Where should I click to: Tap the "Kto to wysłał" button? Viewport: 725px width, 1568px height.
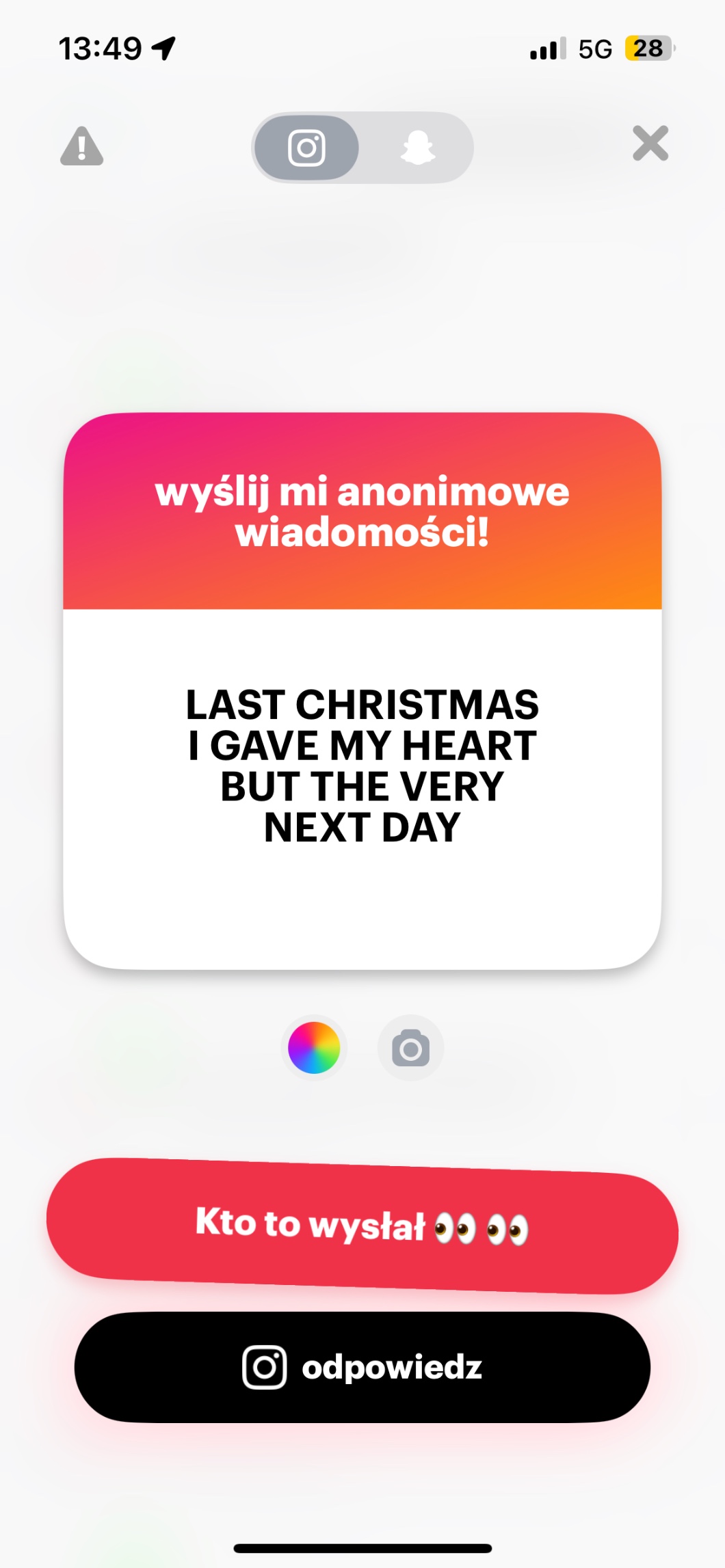tap(362, 1226)
